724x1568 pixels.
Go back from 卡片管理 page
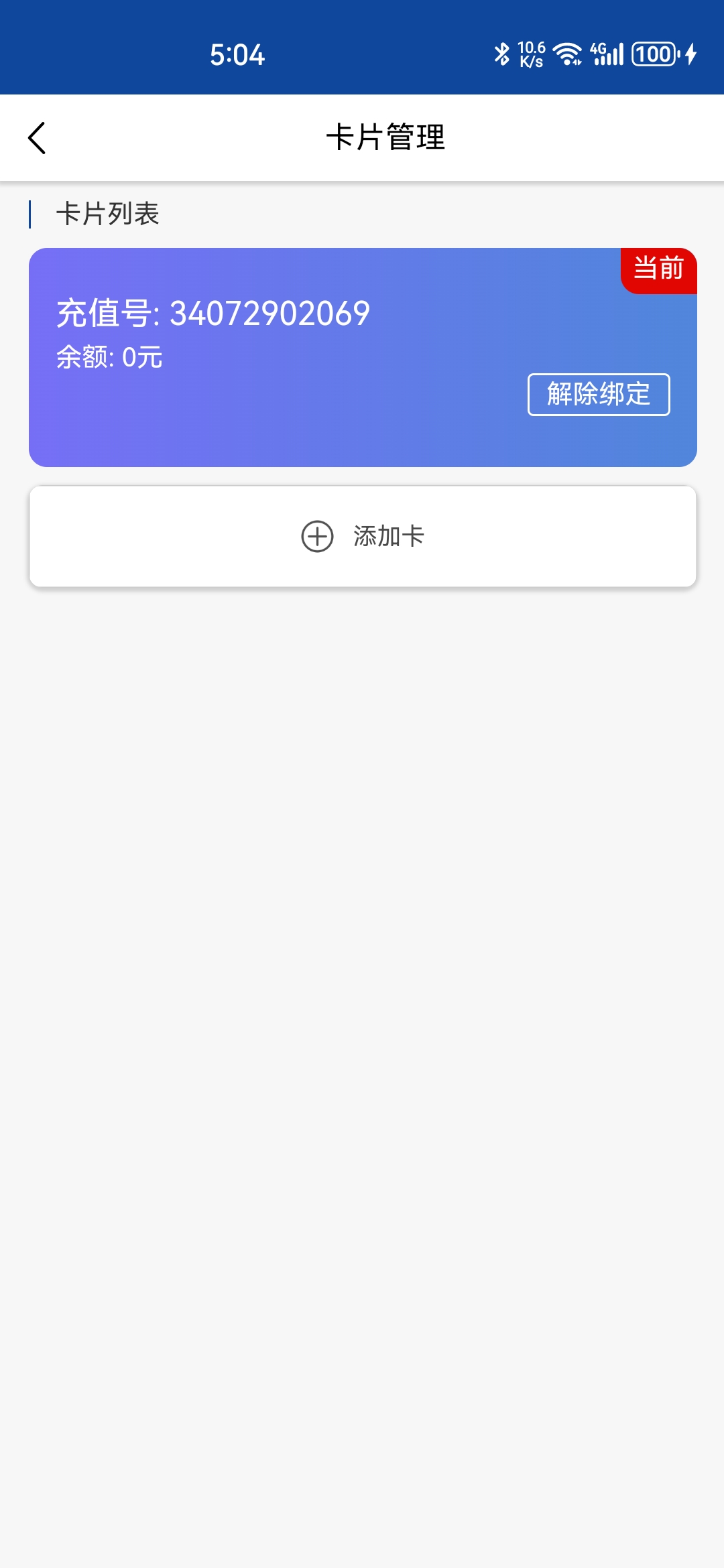pos(38,138)
